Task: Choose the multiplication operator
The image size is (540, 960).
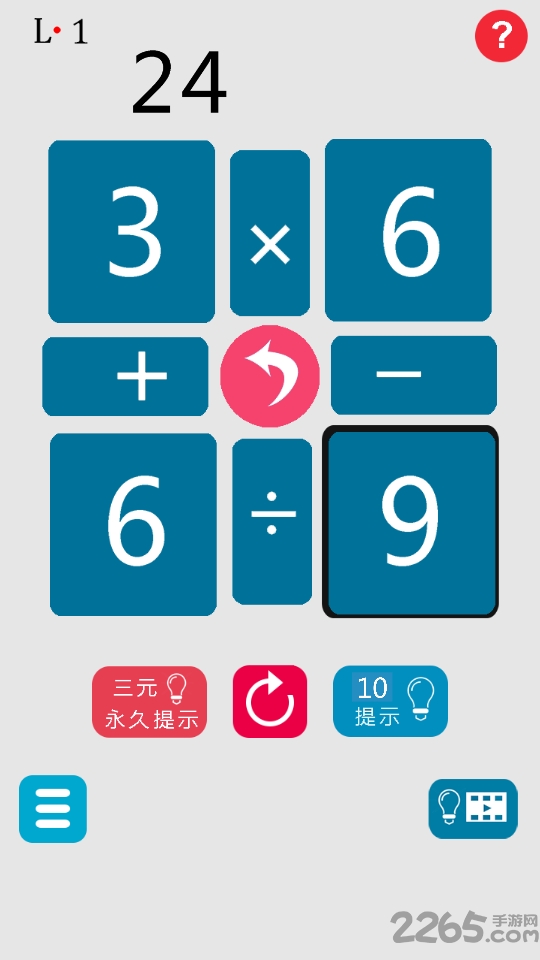Action: tap(270, 233)
